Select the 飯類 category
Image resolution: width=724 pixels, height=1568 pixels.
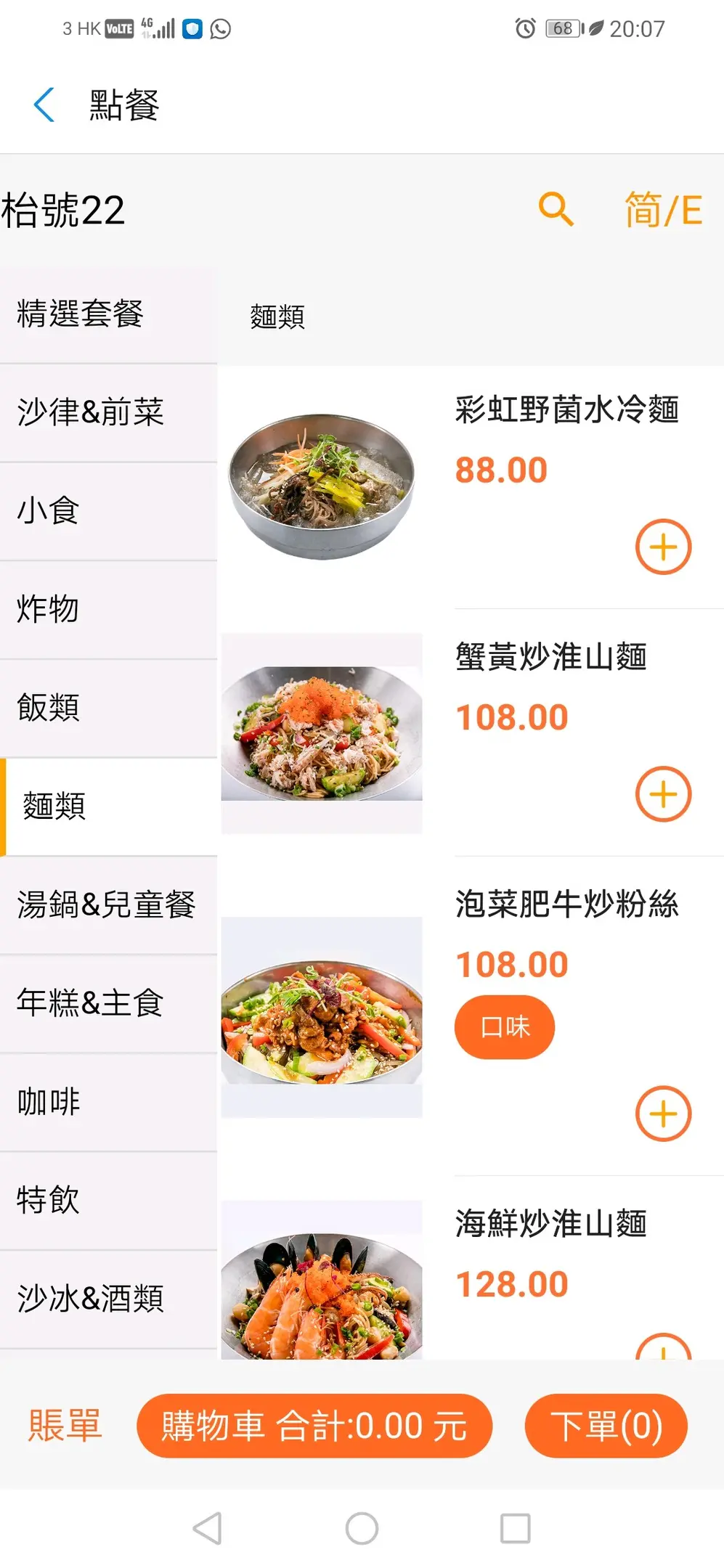[x=108, y=708]
